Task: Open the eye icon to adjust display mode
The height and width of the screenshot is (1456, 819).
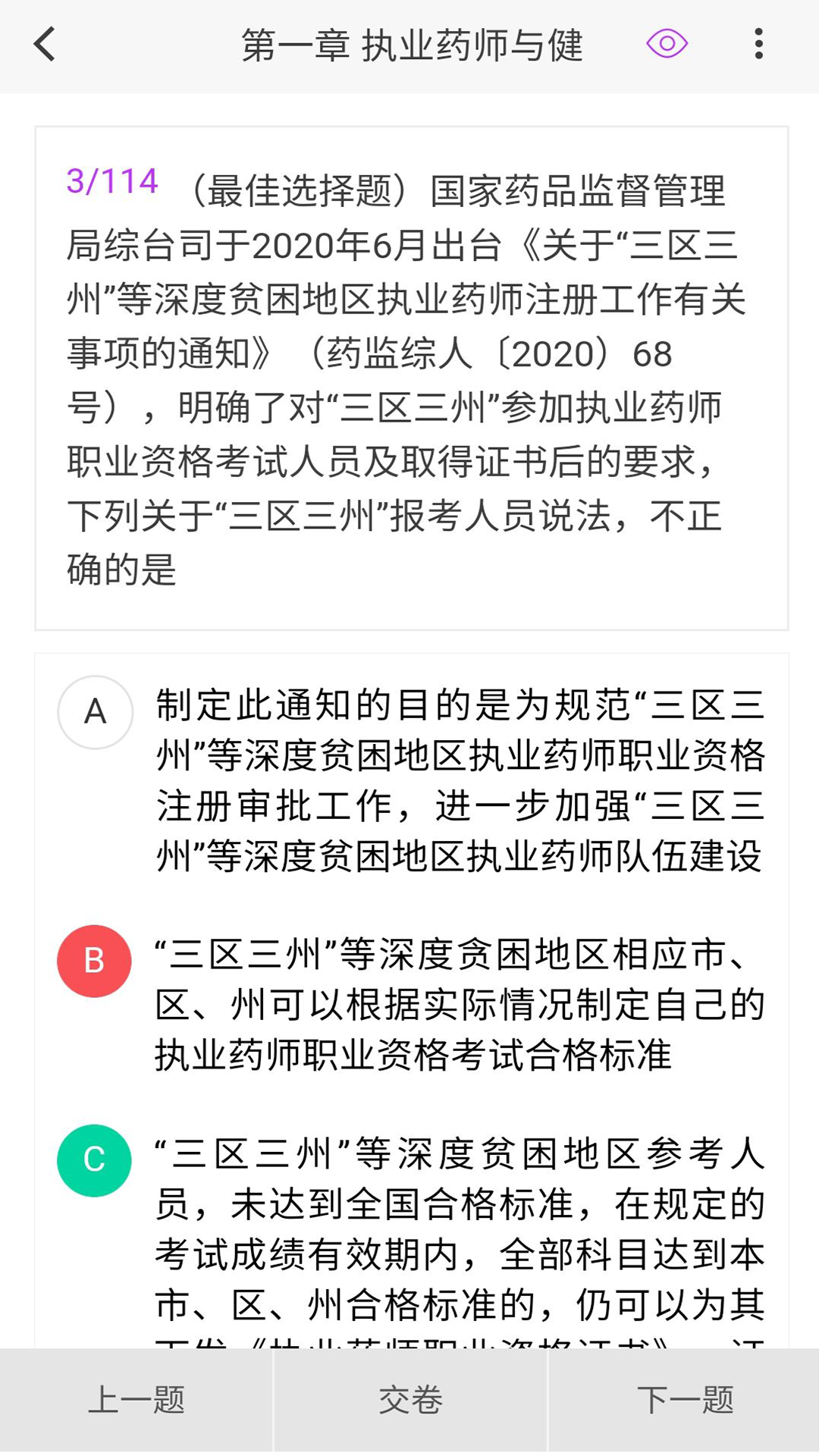Action: 666,44
